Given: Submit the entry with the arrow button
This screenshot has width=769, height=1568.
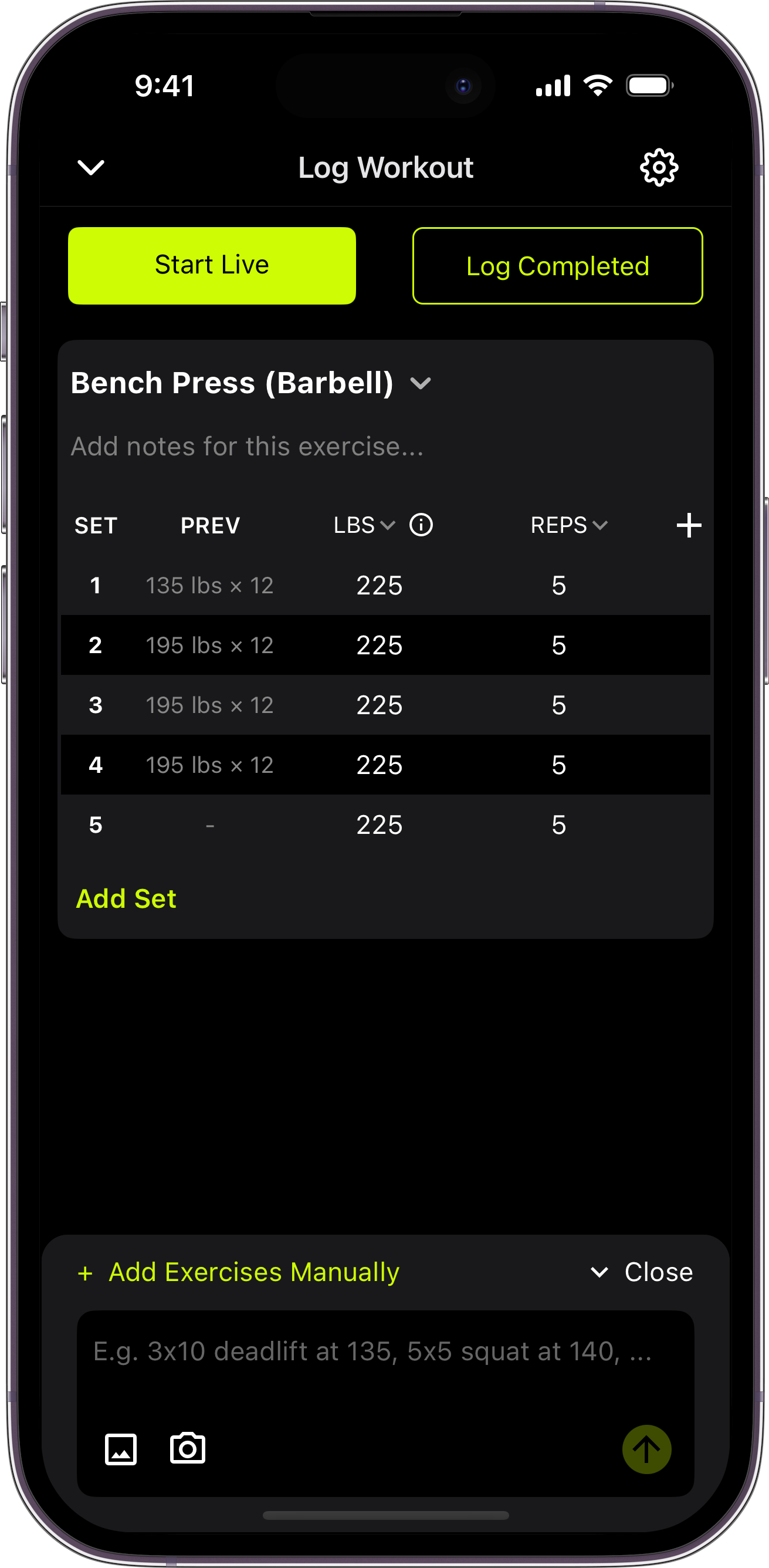Looking at the screenshot, I should [x=647, y=1449].
